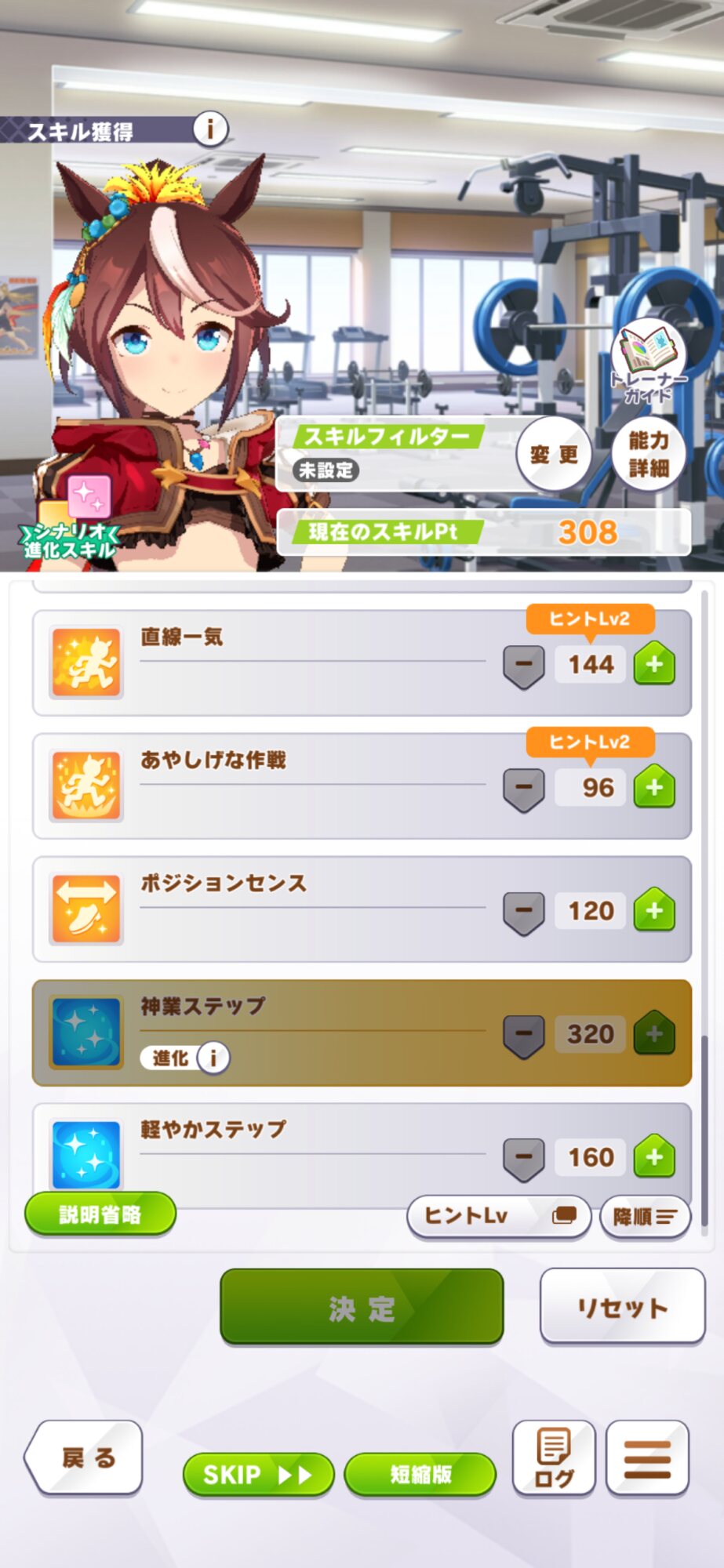Add ポジションセンス with its plus button
The image size is (724, 1568).
coord(654,910)
